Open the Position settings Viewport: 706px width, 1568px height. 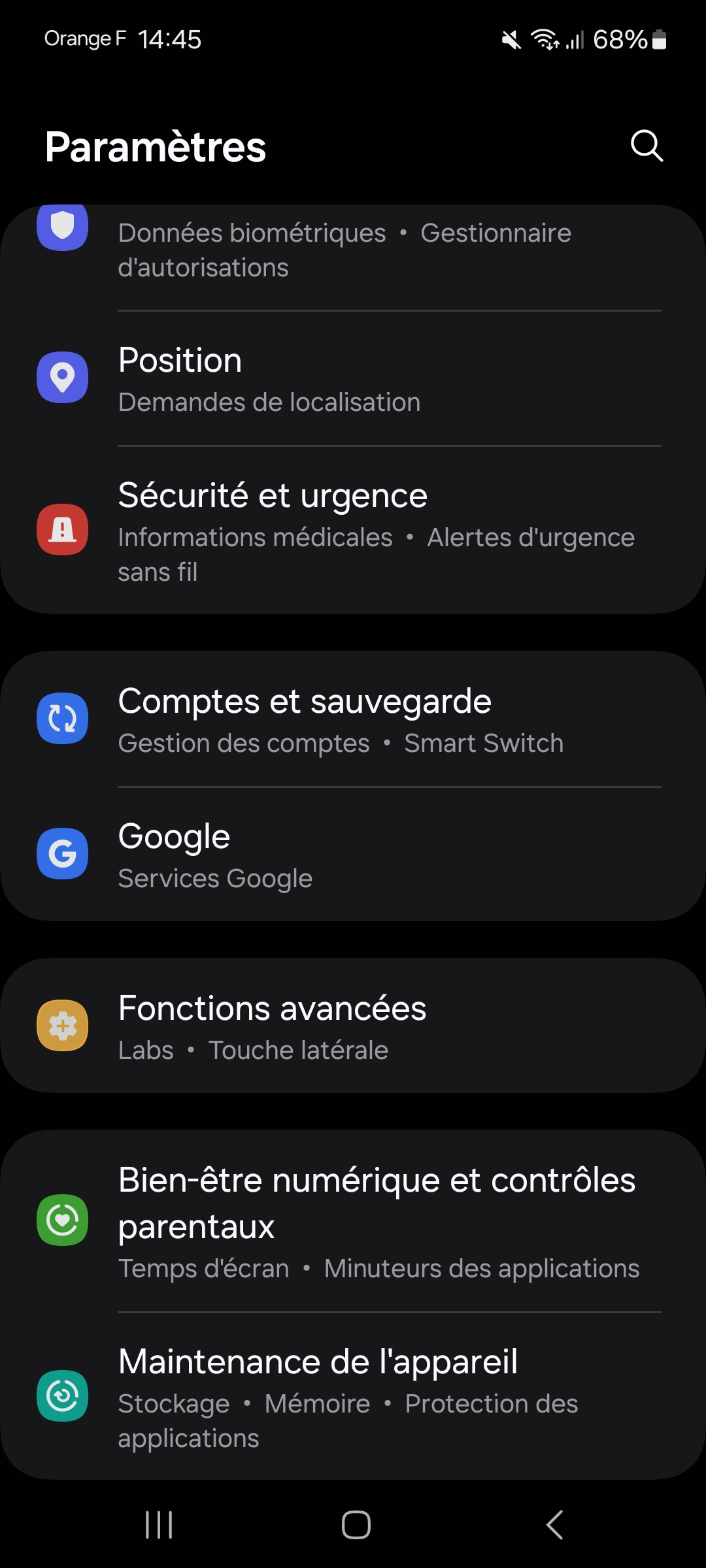pos(353,379)
